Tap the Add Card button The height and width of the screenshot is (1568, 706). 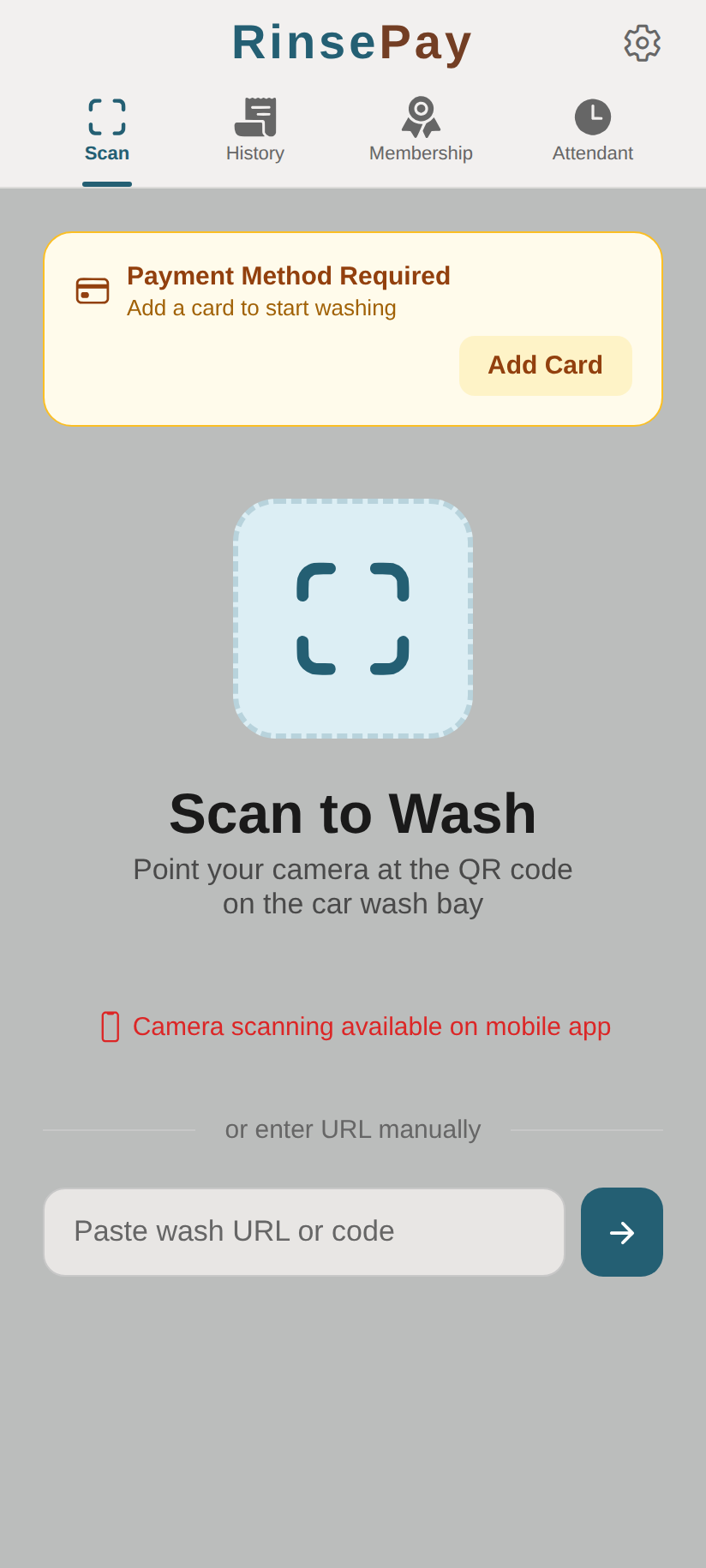coord(545,366)
